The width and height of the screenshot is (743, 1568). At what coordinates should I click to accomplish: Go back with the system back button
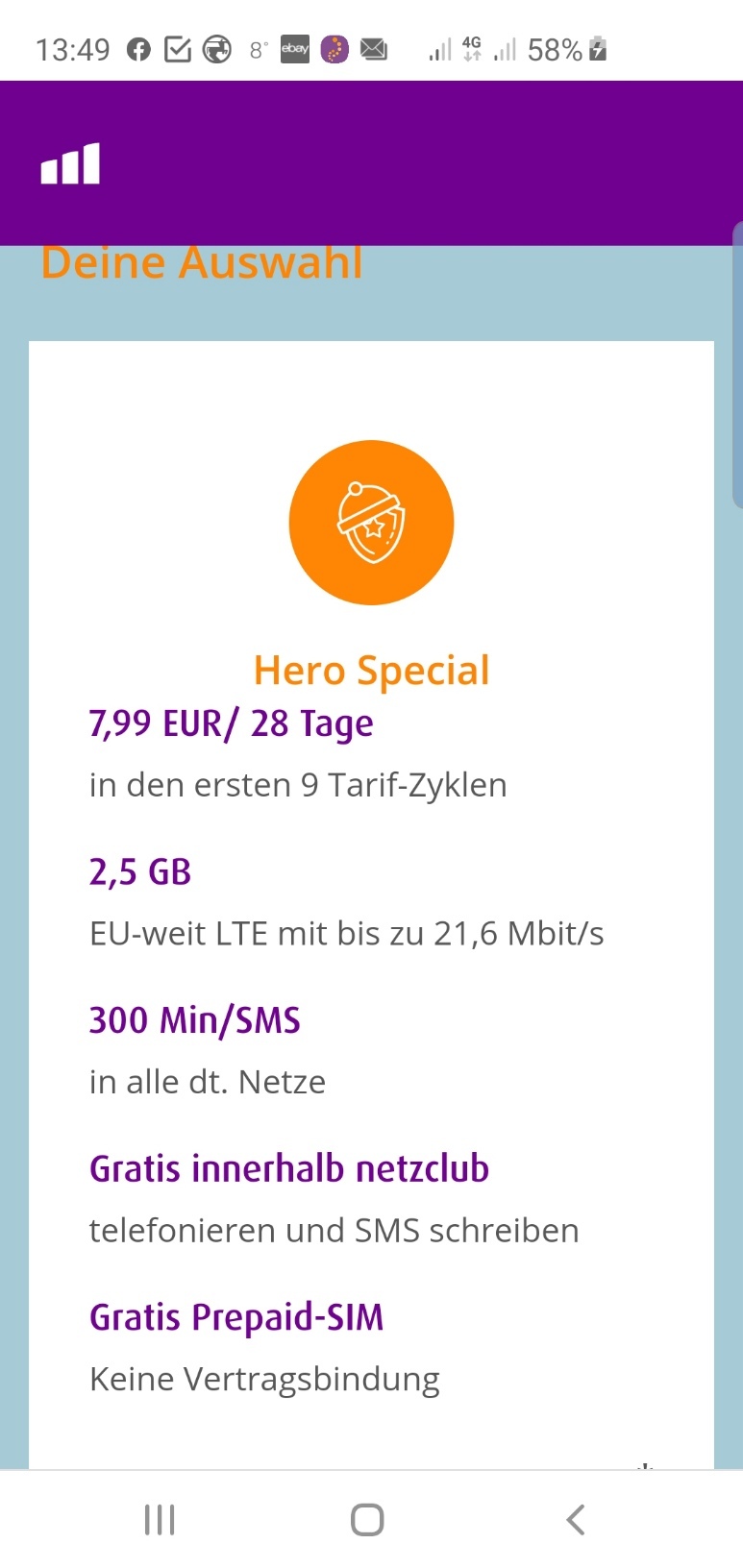click(575, 1520)
